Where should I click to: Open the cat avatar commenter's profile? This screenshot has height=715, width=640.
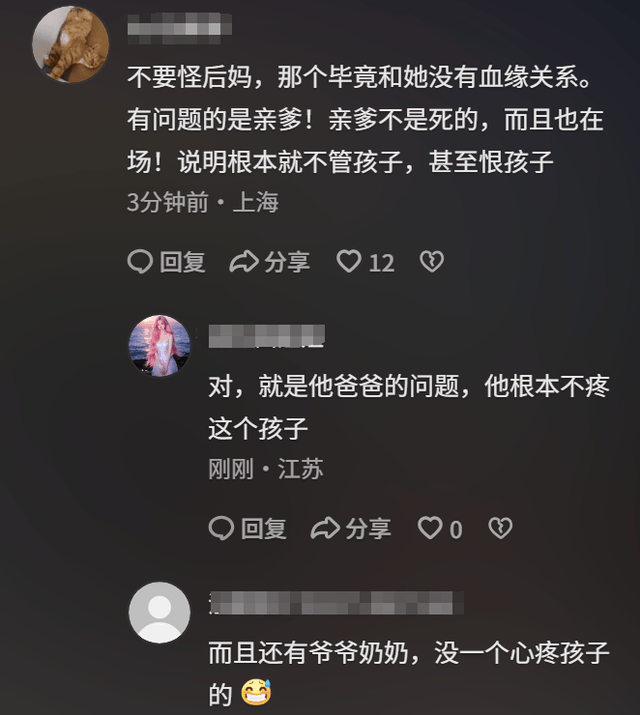click(x=71, y=42)
